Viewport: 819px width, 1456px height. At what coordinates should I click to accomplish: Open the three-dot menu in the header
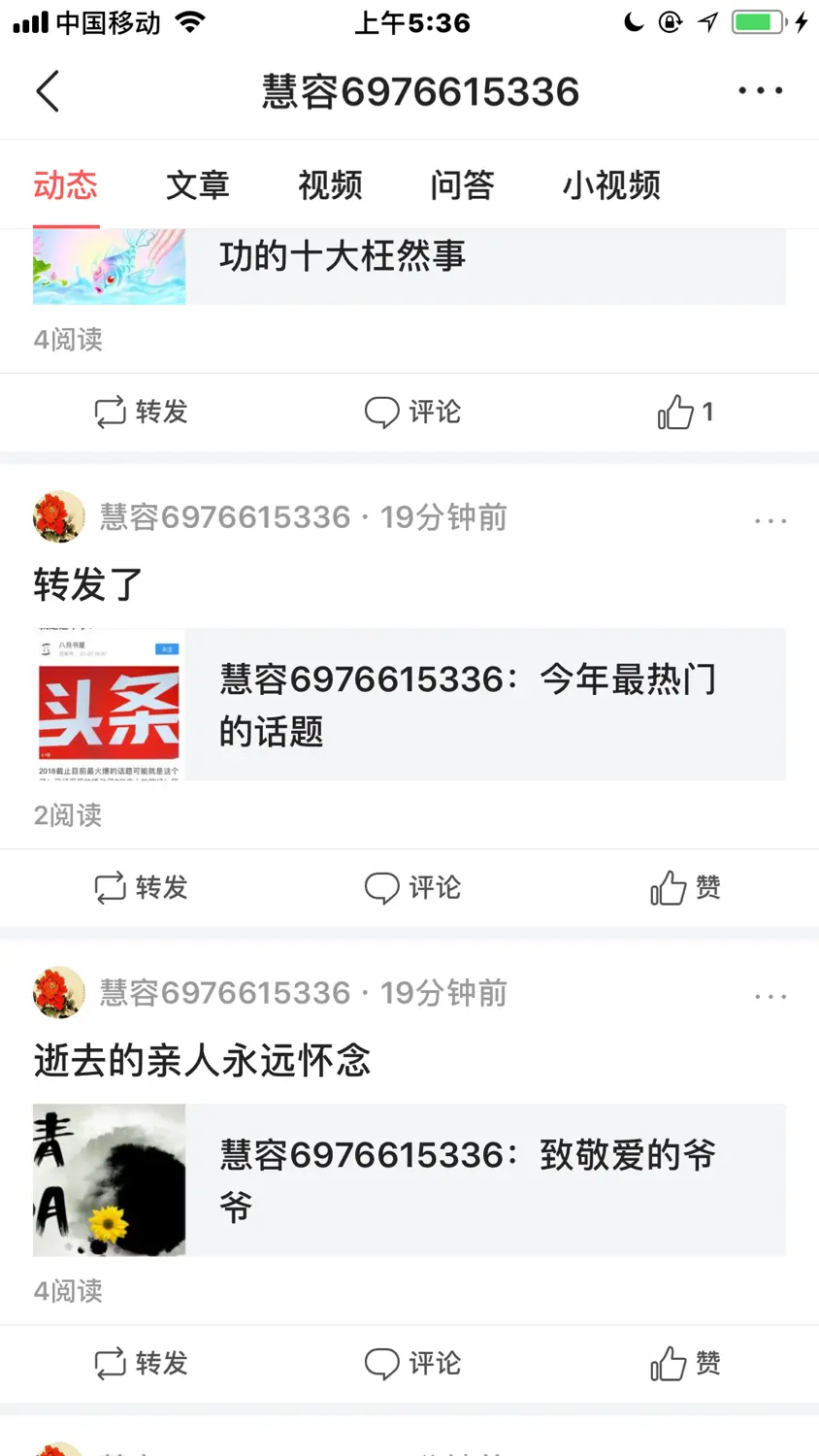click(x=760, y=91)
